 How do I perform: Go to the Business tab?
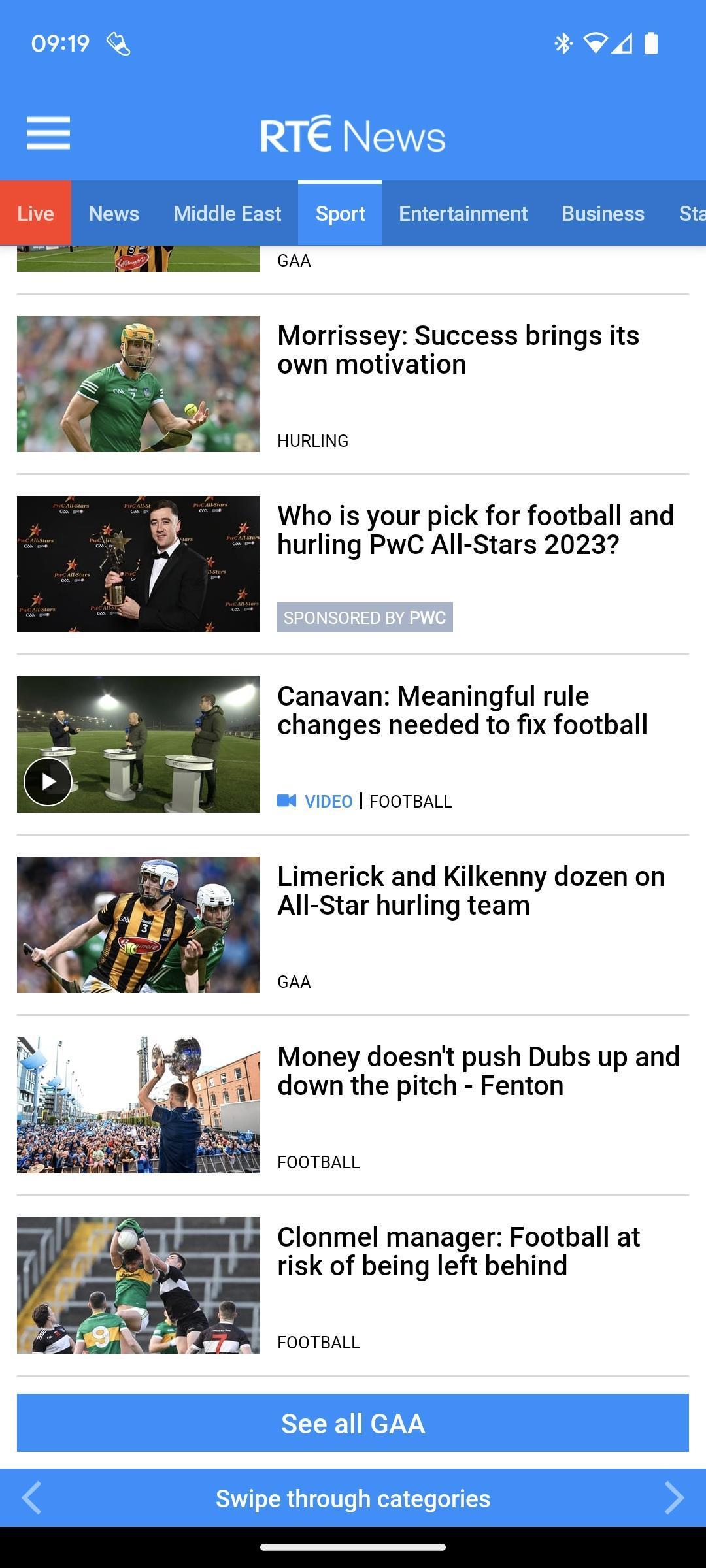(603, 214)
